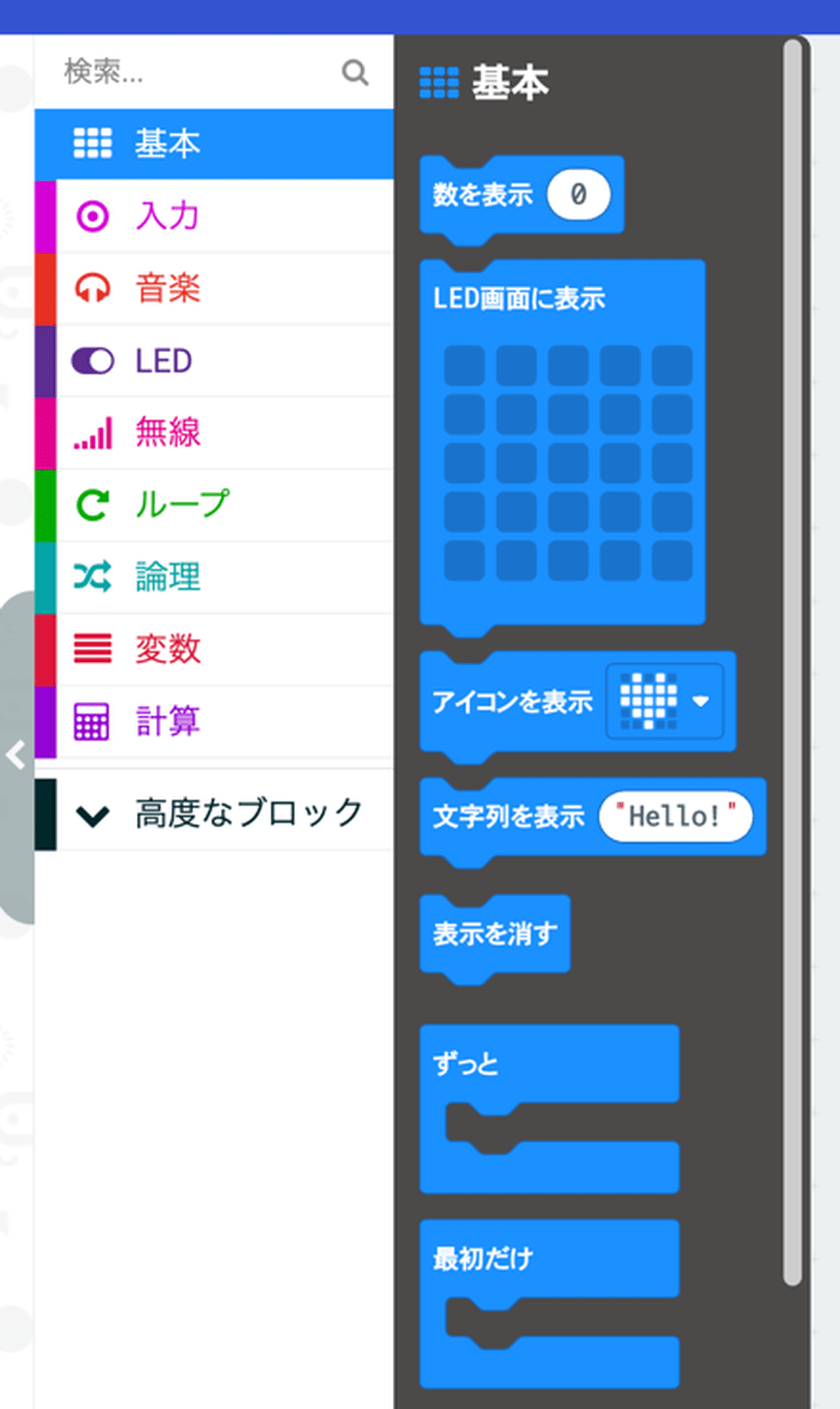Screen dimensions: 840x1409
Task: Tap the LED画面に表示 block
Action: pos(519,299)
